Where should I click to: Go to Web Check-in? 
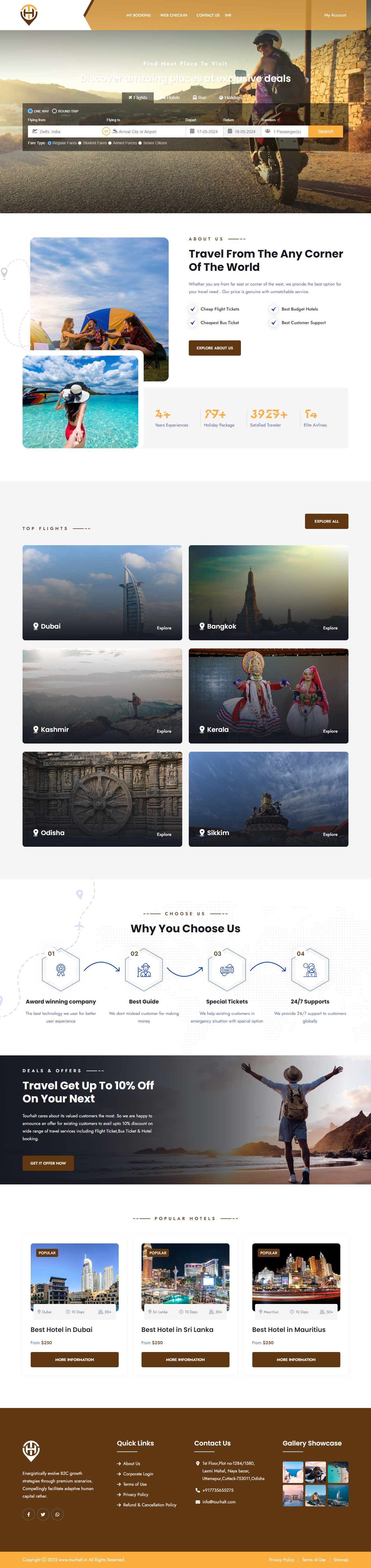pos(173,15)
